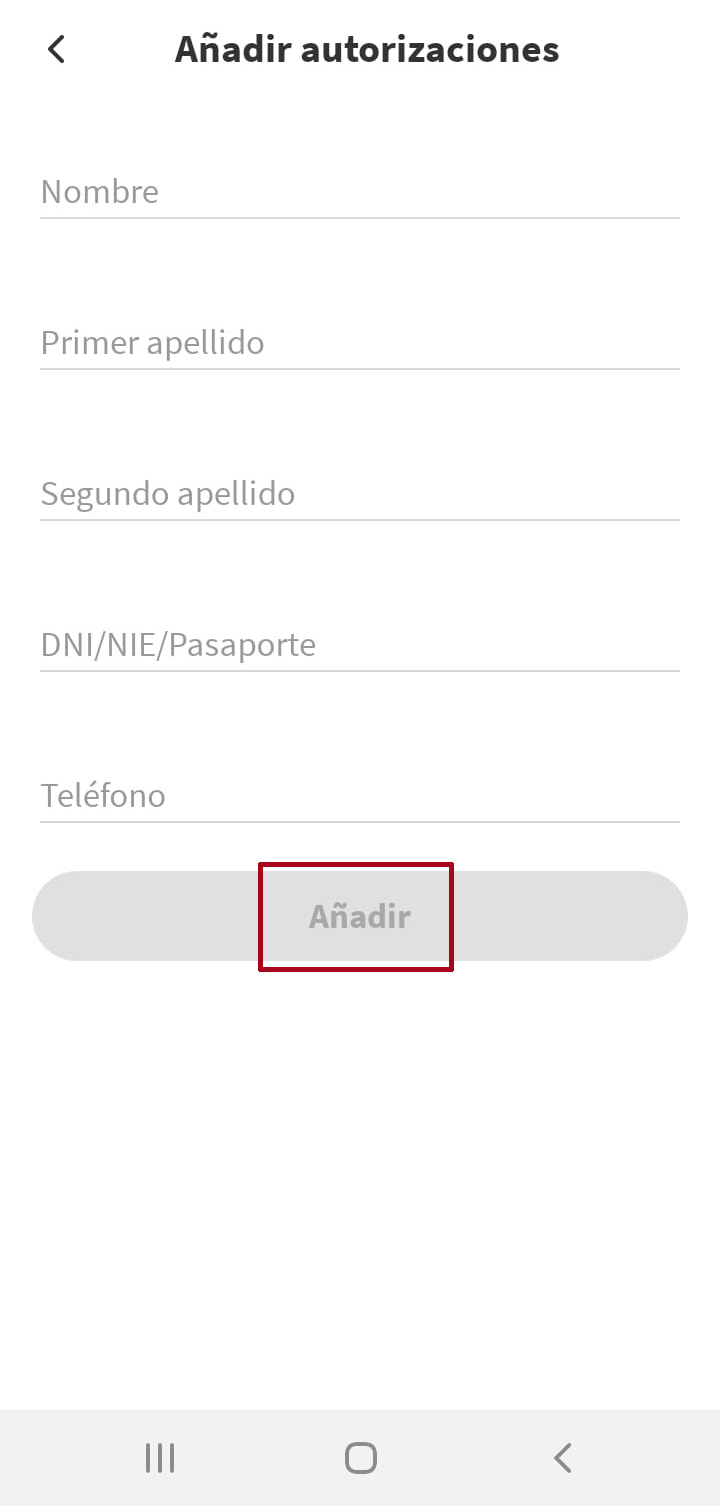Viewport: 720px width, 1506px height.
Task: Tap the Añadir button
Action: click(359, 916)
